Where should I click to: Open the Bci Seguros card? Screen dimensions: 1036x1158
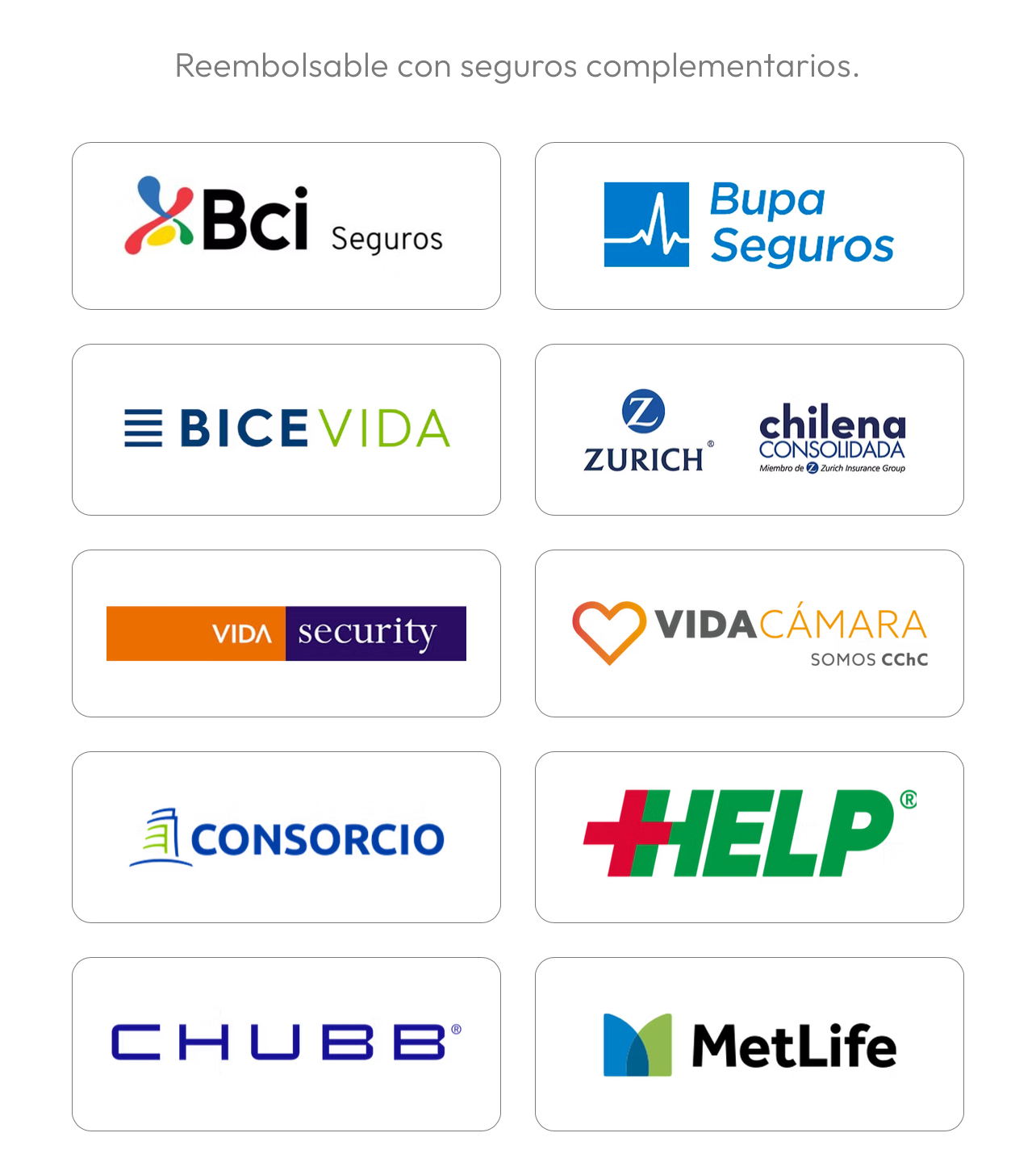point(286,226)
